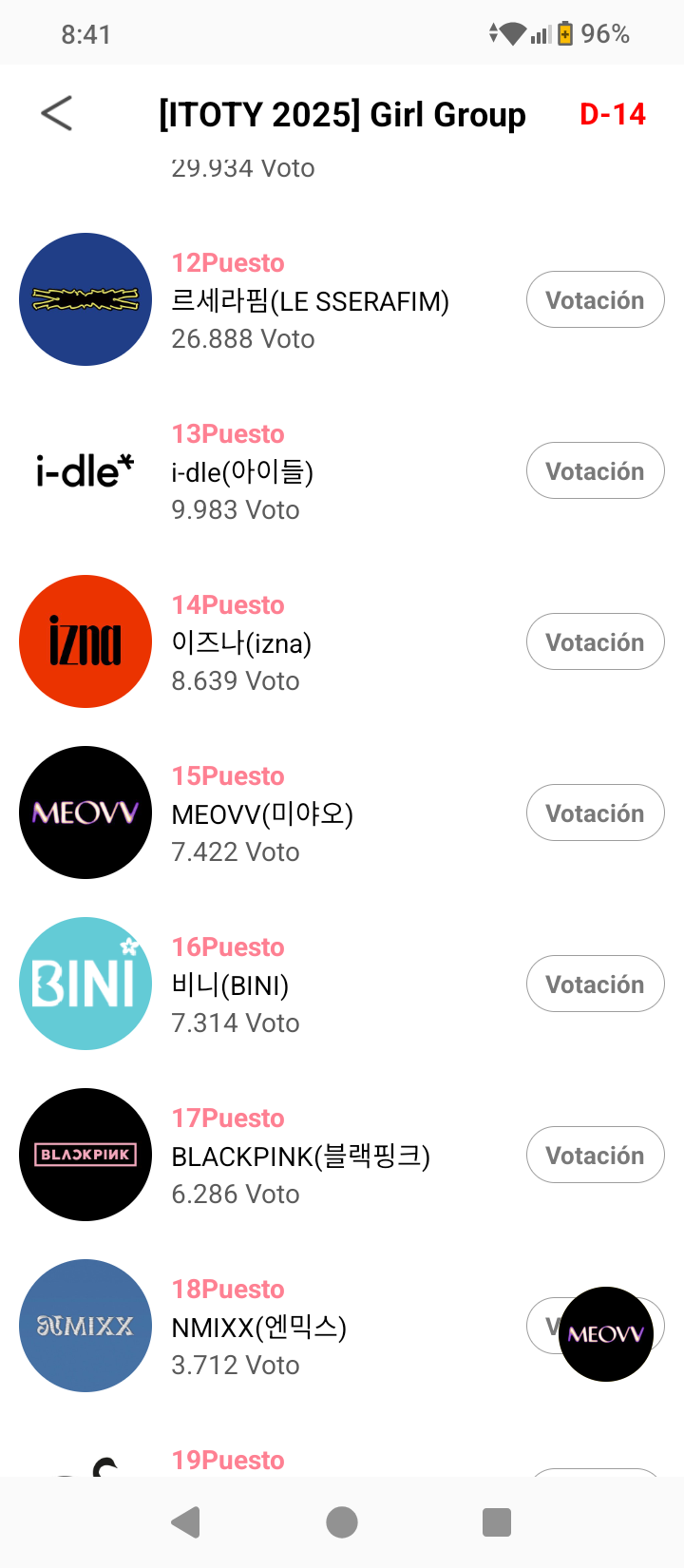The width and height of the screenshot is (684, 1568).
Task: Tap Votación next to i-dle
Action: 595,471
